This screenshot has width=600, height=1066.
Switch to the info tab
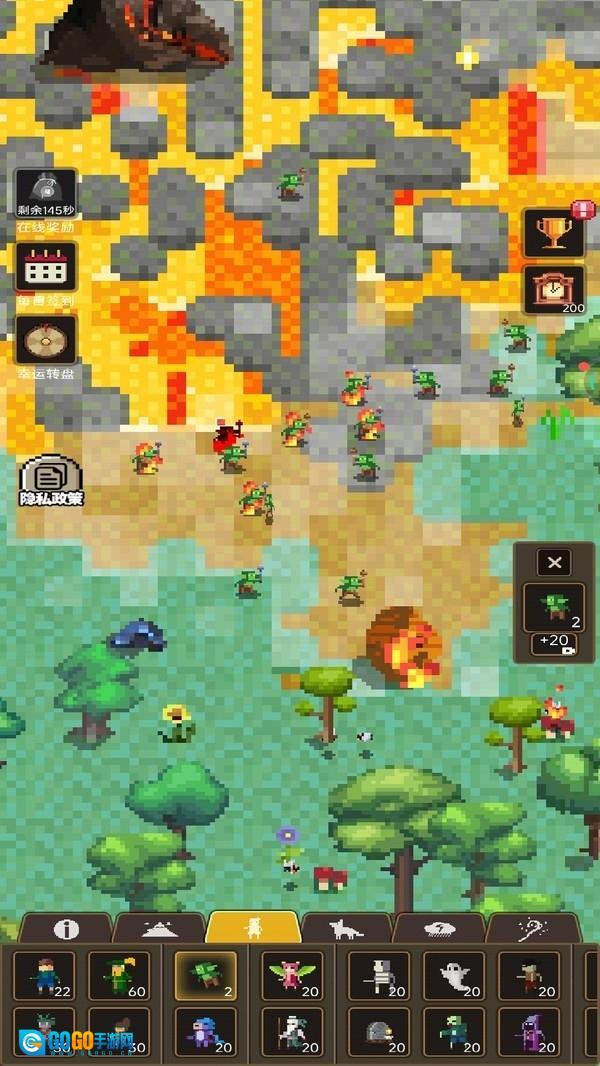[66, 929]
